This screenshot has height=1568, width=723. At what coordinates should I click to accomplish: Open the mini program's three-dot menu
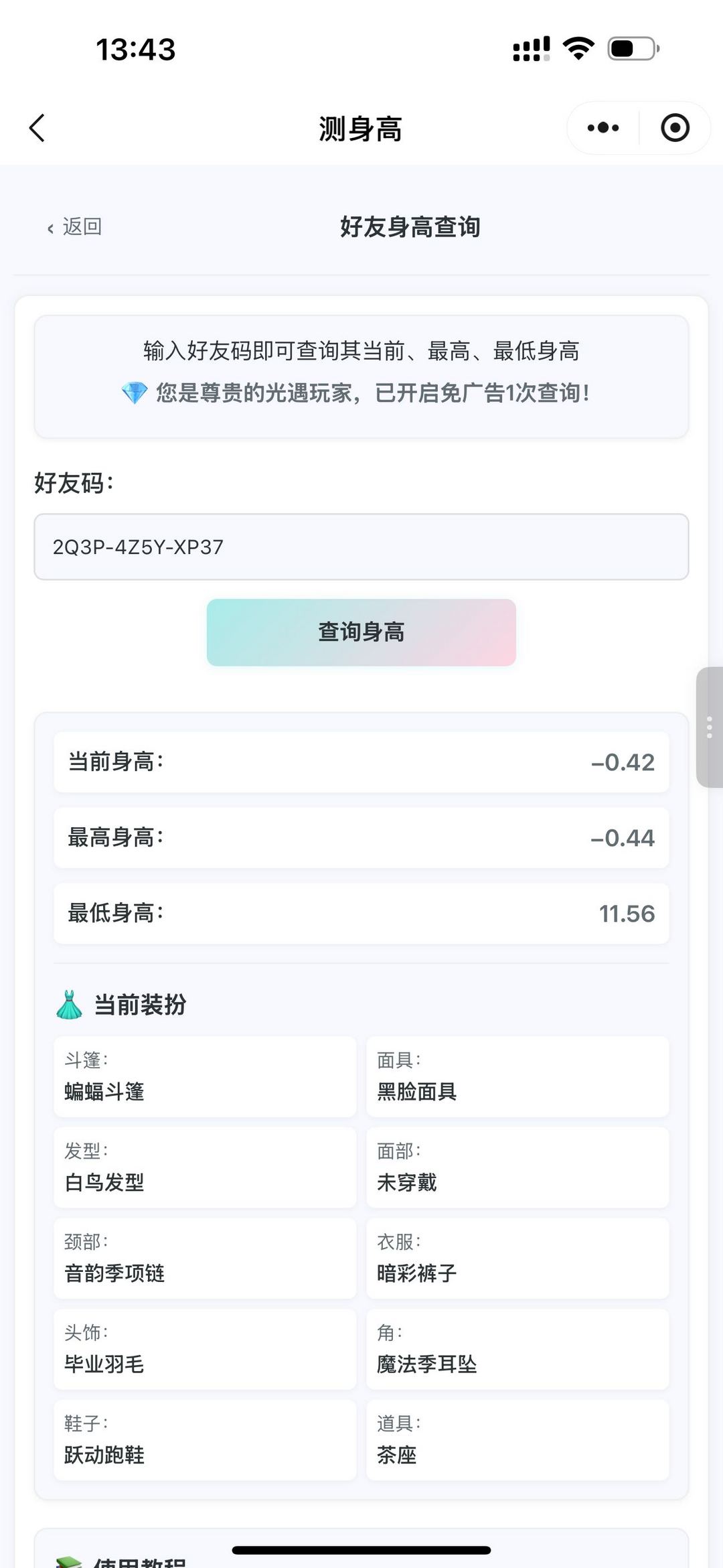point(602,128)
